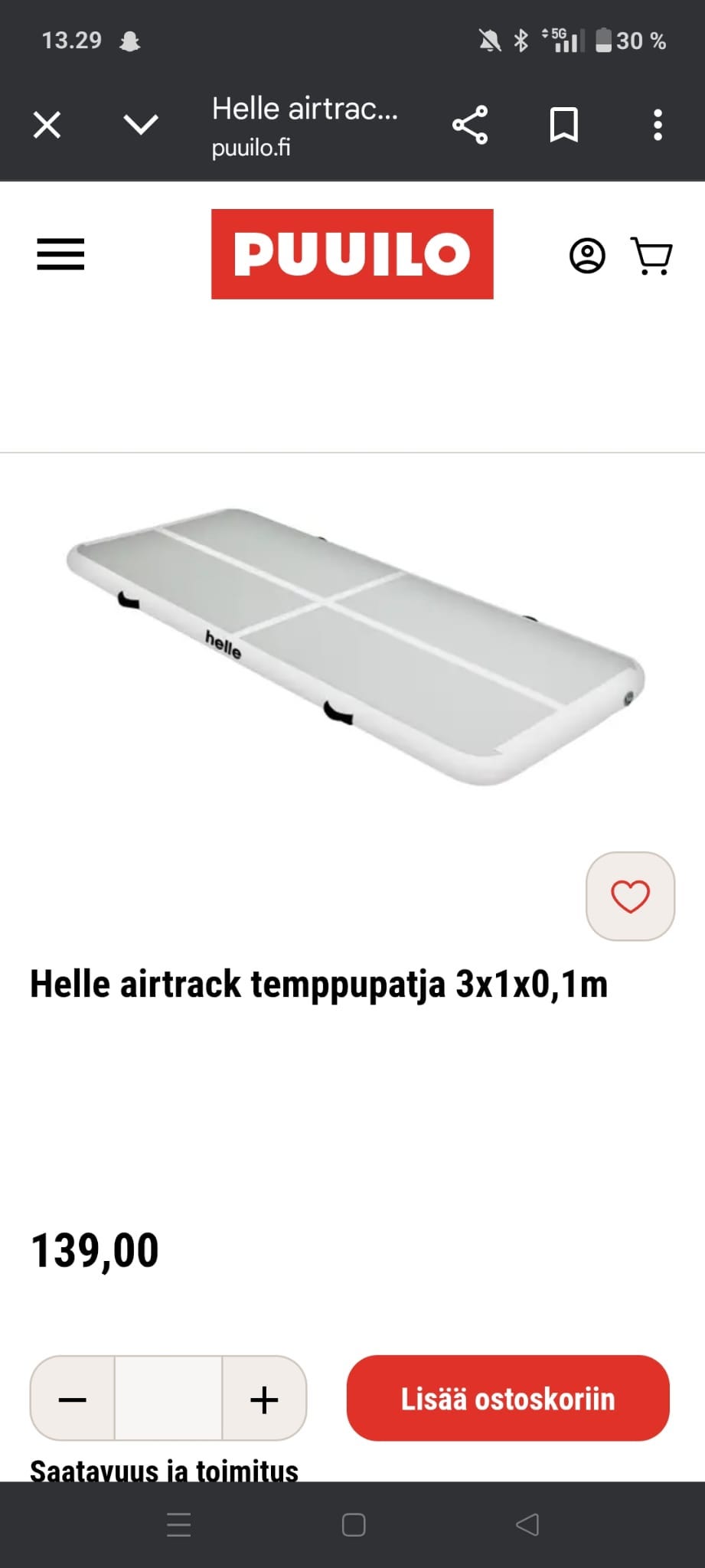
Task: Open the browser overflow menu
Action: point(658,125)
